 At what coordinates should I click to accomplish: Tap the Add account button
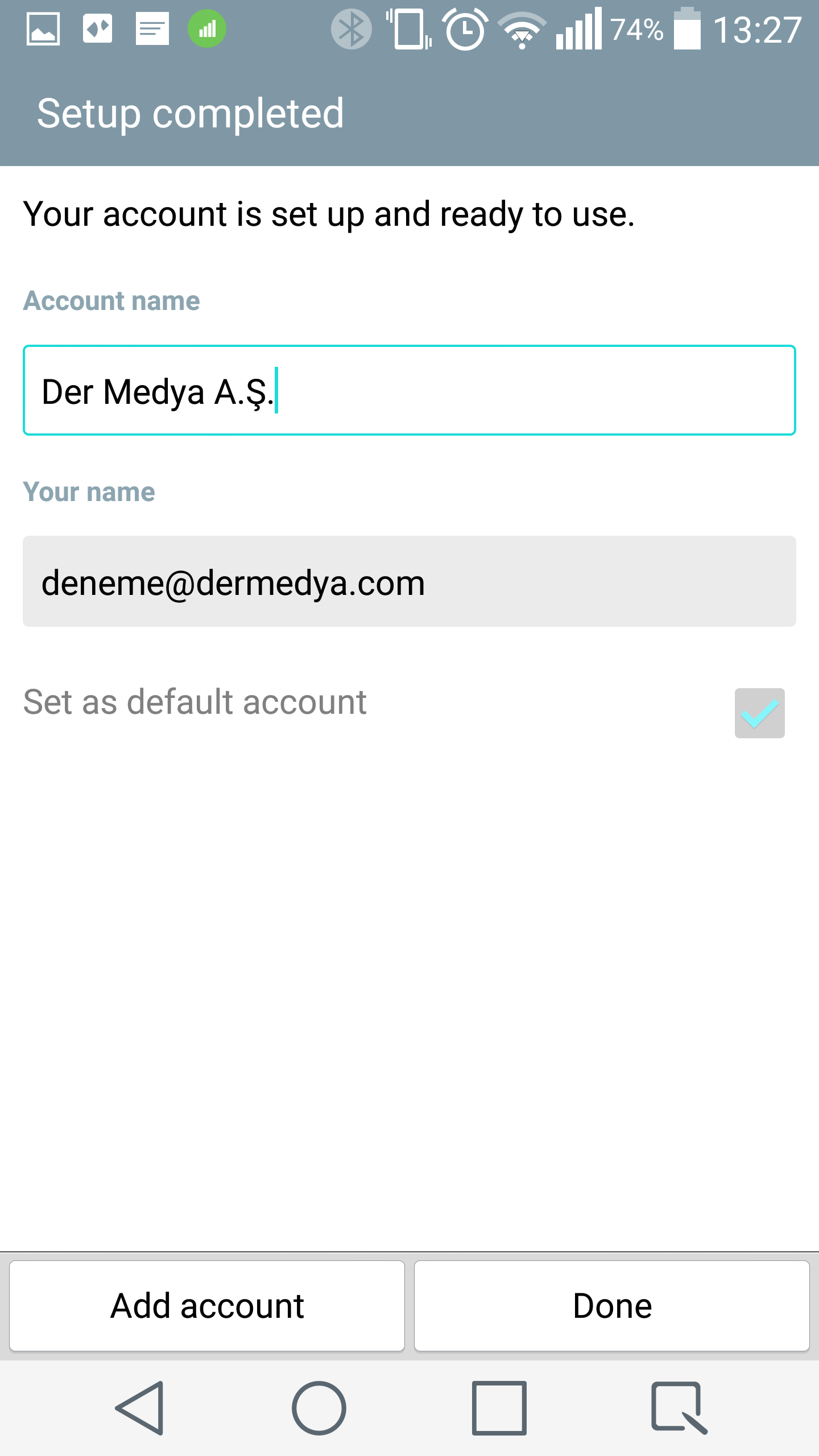(x=207, y=1306)
